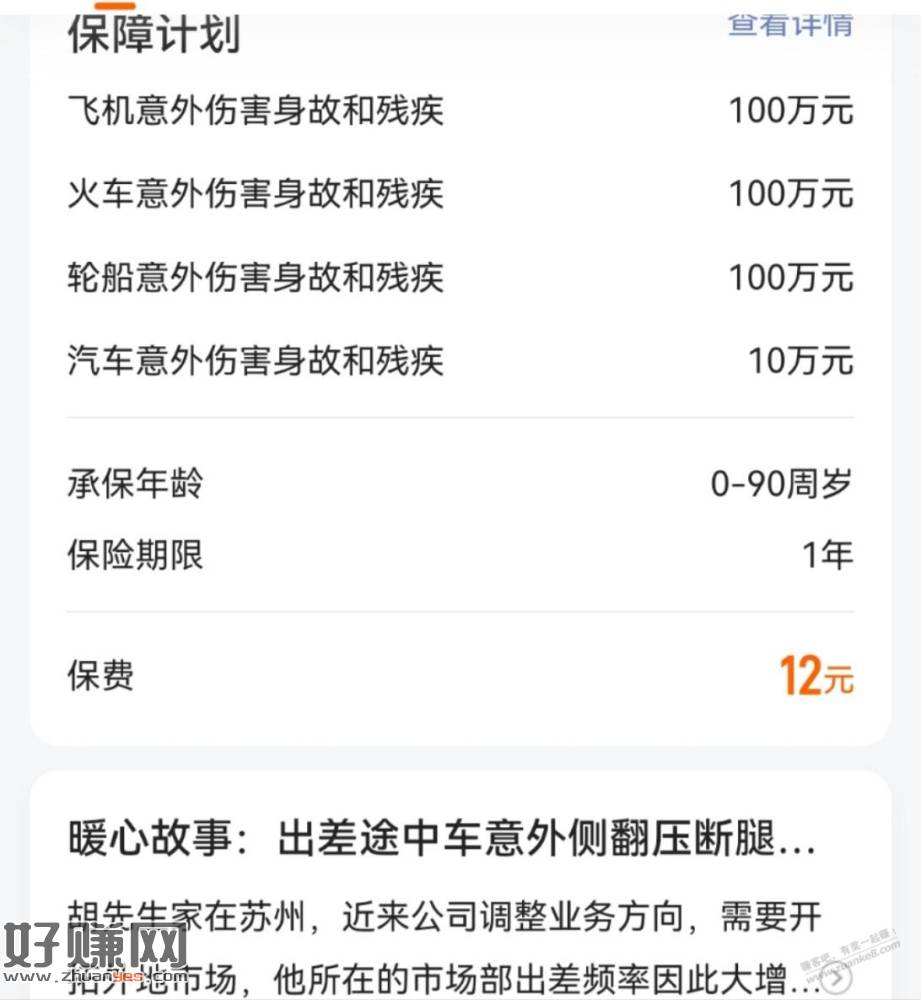Open 查看详情 for the 保障计划
The width and height of the screenshot is (921, 1000).
click(x=790, y=24)
